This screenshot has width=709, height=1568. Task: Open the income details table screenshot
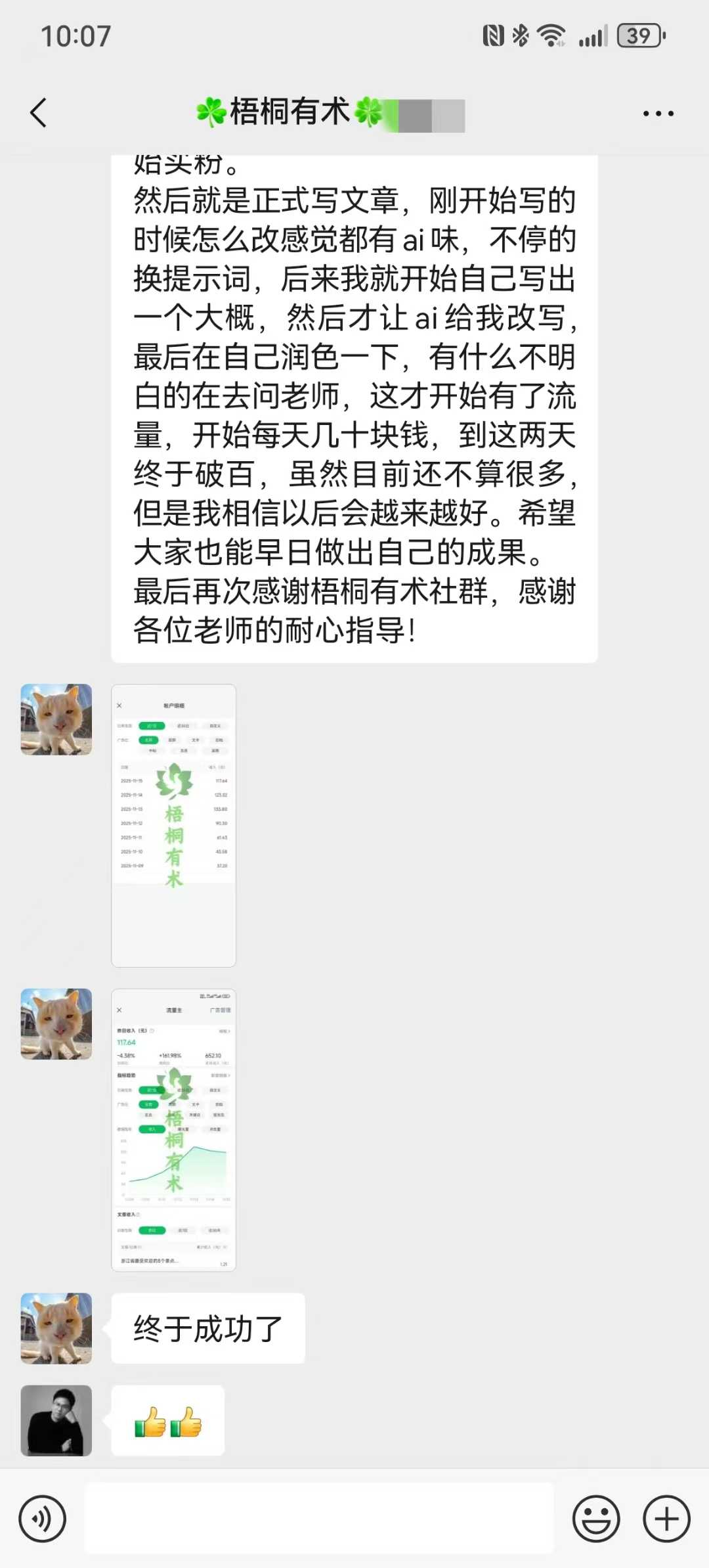click(174, 825)
